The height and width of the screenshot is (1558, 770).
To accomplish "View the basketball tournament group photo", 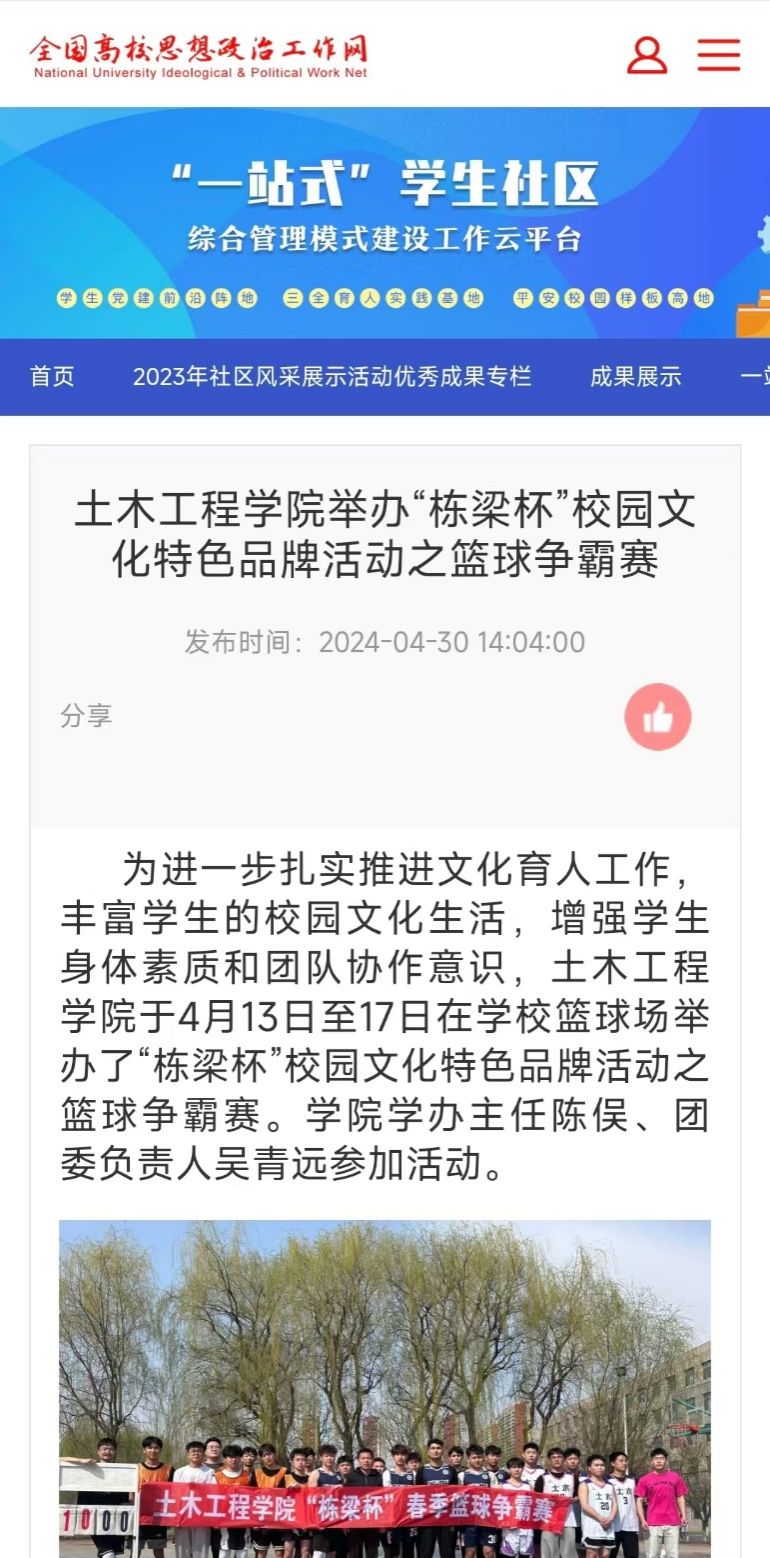I will (385, 1388).
